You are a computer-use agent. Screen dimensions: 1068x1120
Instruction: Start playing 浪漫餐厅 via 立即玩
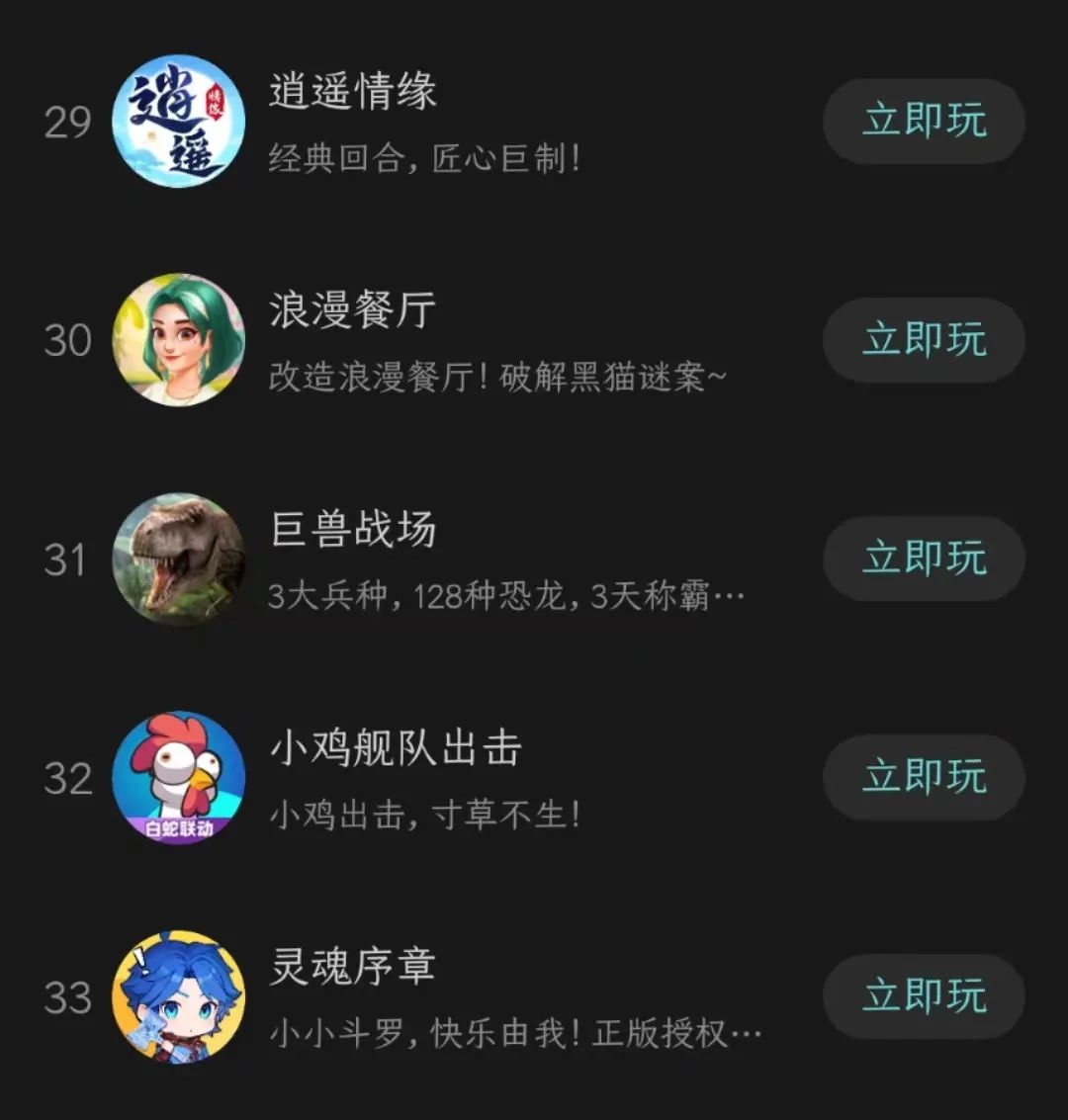tap(924, 340)
